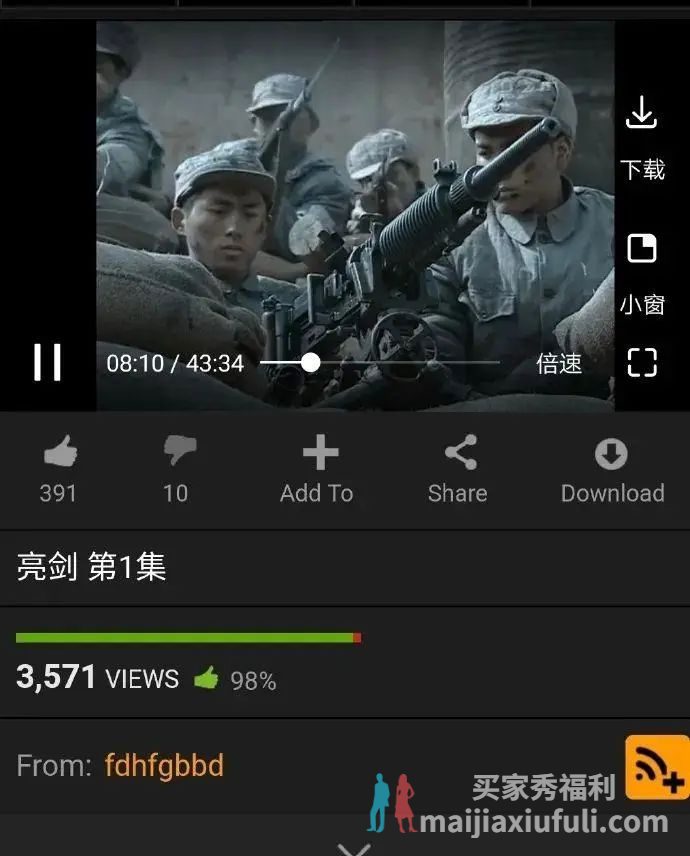
Task: Open 小窗 mini window mode
Action: click(641, 270)
